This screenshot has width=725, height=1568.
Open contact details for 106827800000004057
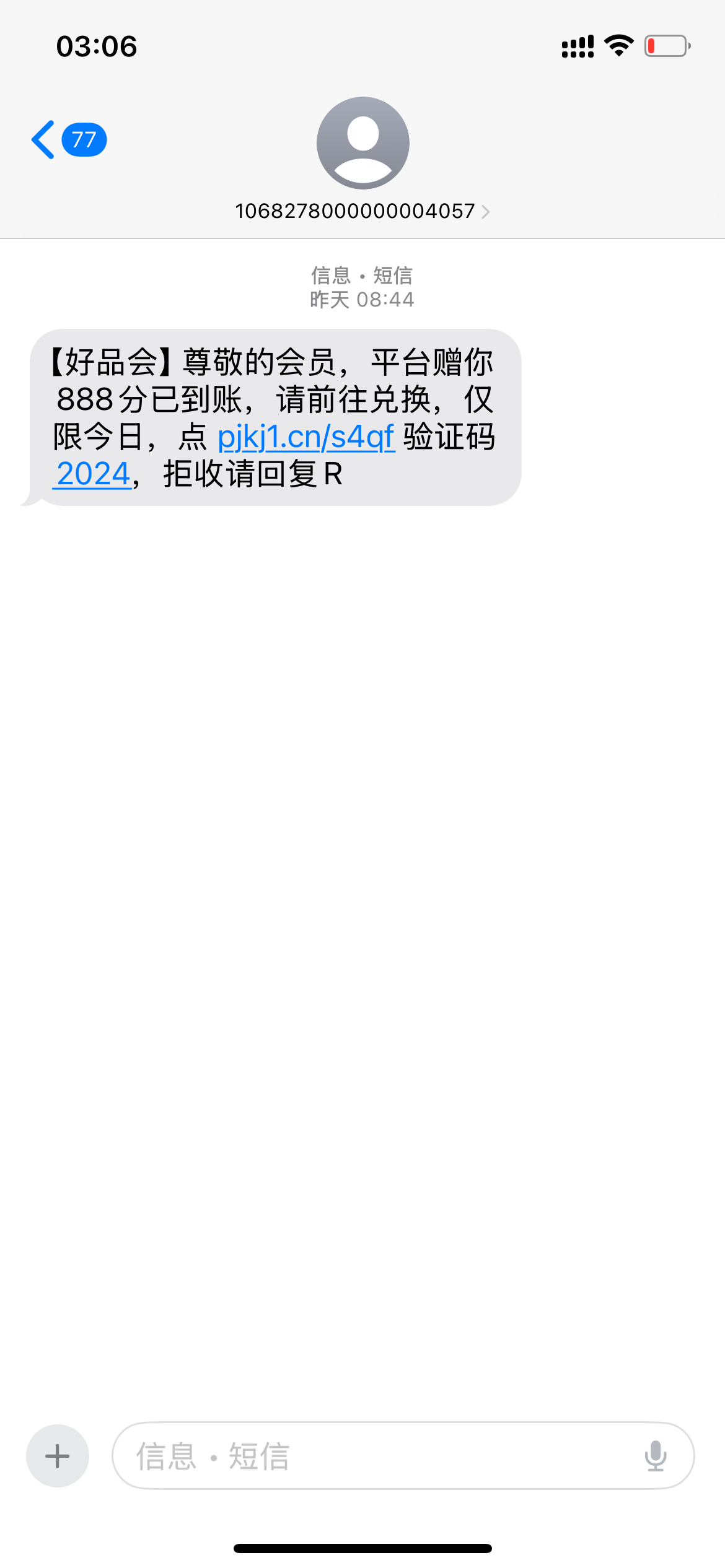[x=362, y=211]
